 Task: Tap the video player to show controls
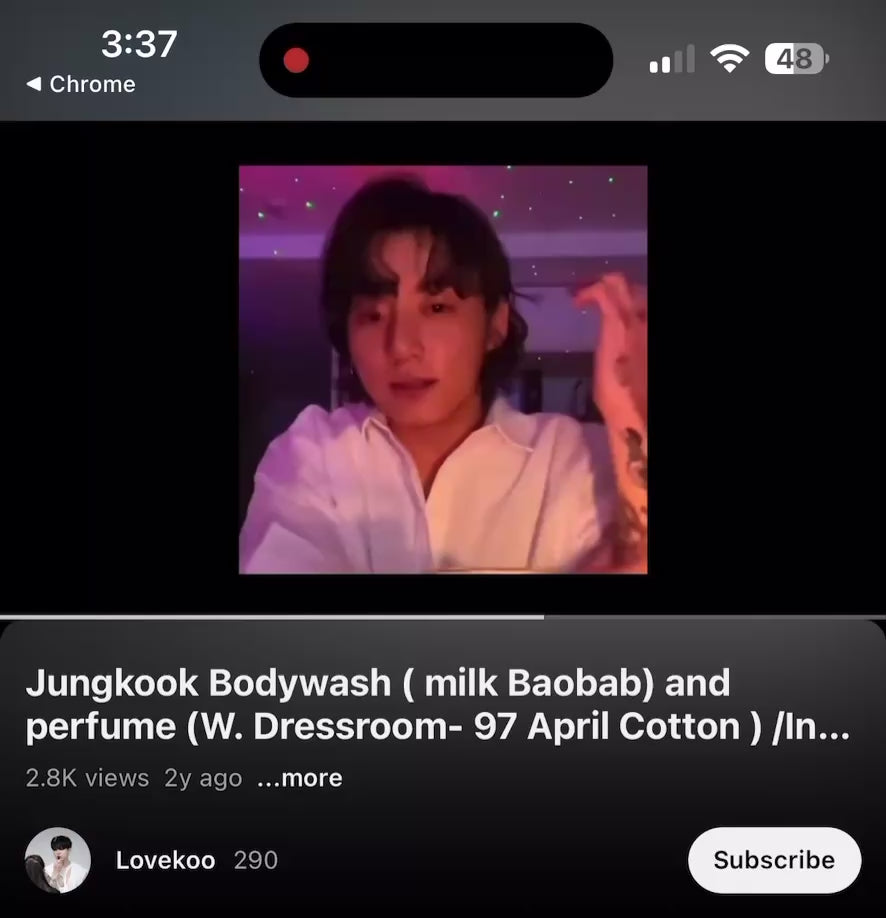coord(443,370)
